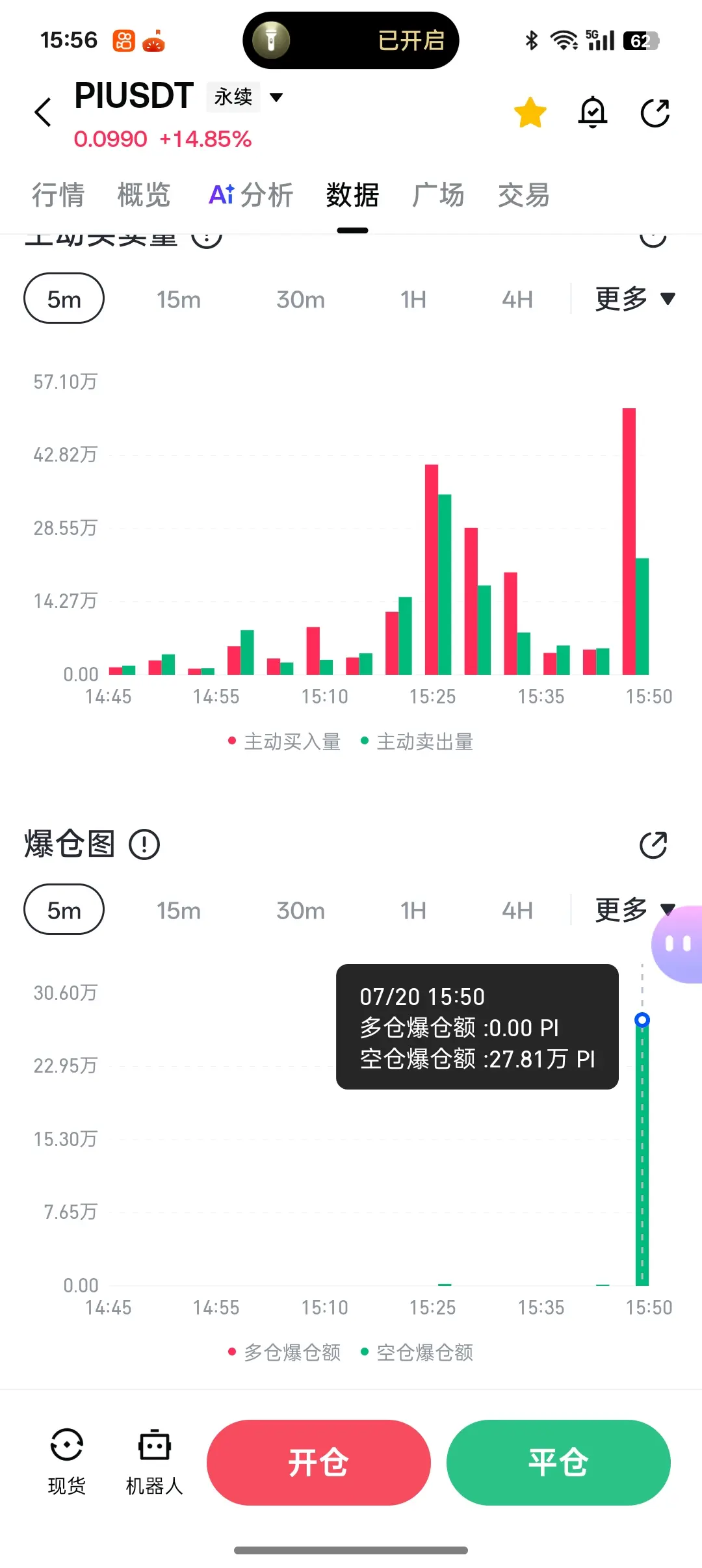Select 1H interval for the buy/sell volume chart
The image size is (702, 1568).
tap(413, 299)
